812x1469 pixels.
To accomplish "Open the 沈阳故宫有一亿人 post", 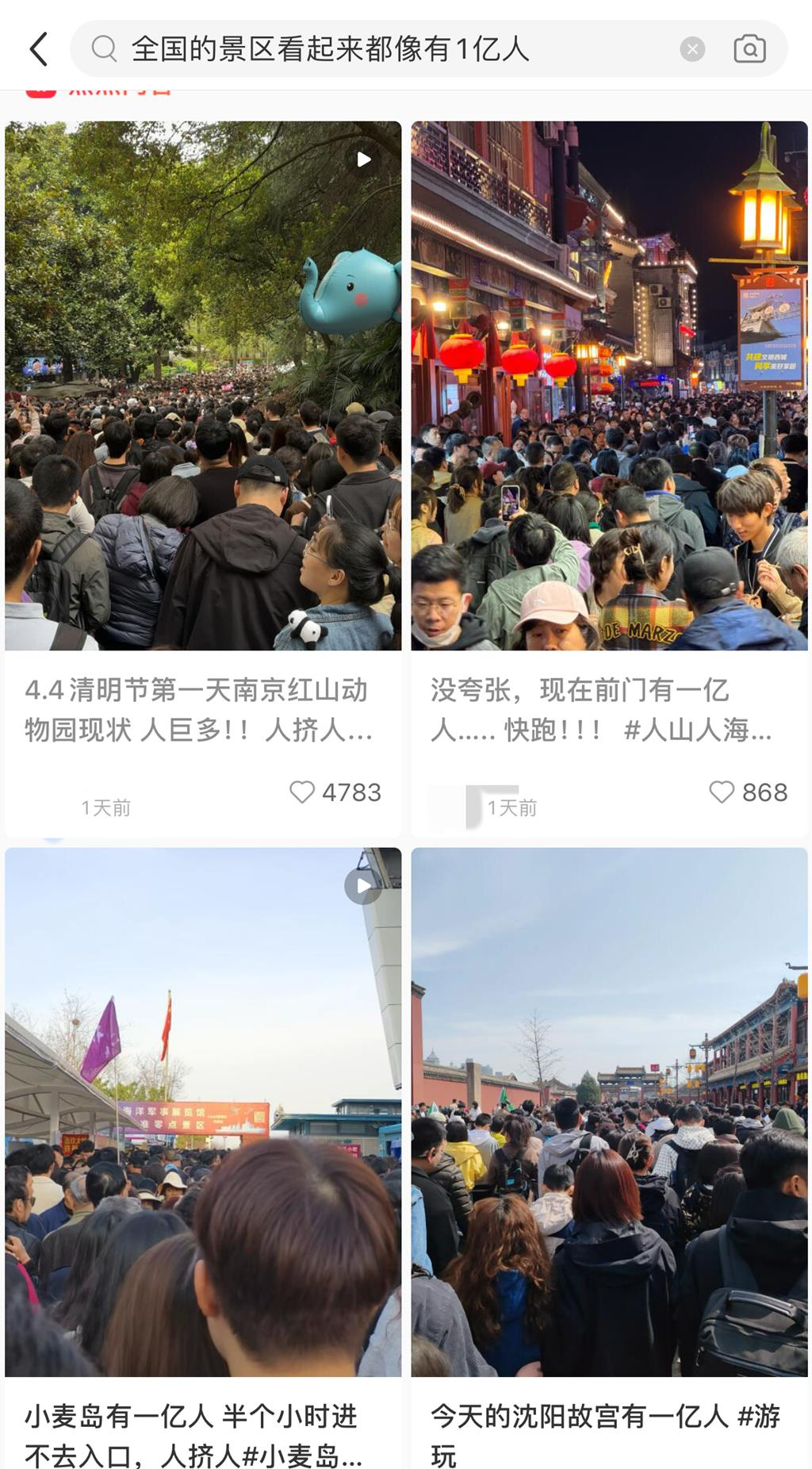I will pos(609,1110).
